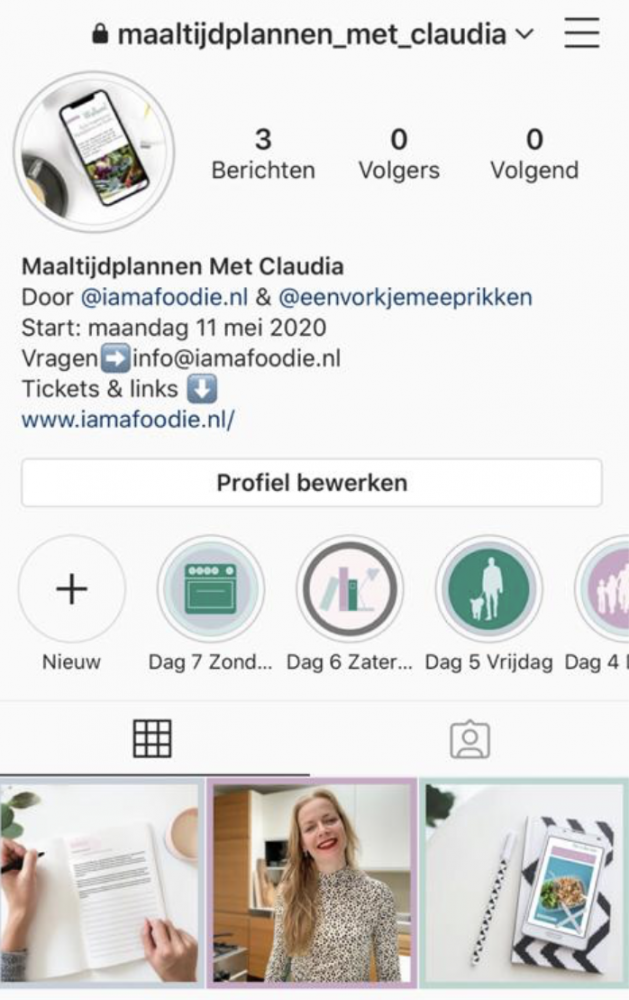The image size is (629, 1000).
Task: Open the Dag 4 highlight
Action: pos(606,589)
